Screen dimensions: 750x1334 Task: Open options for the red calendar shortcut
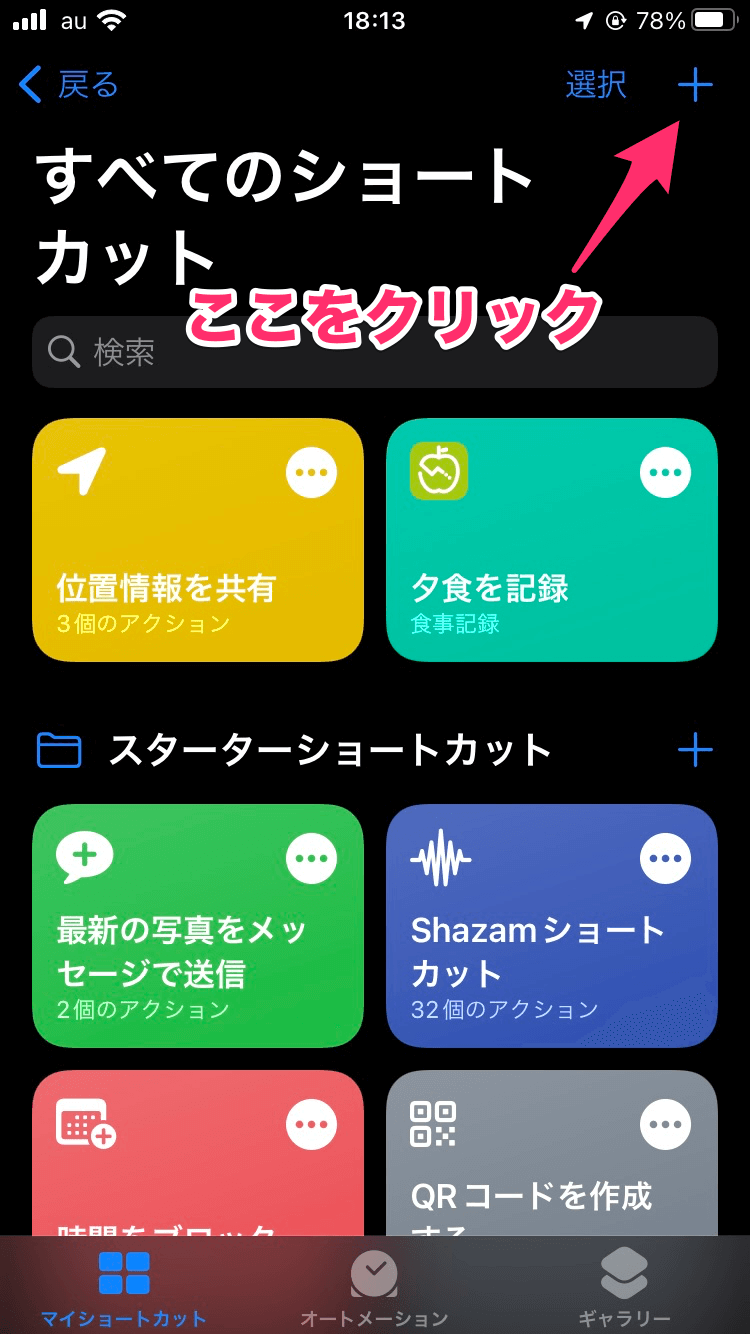pyautogui.click(x=312, y=1126)
